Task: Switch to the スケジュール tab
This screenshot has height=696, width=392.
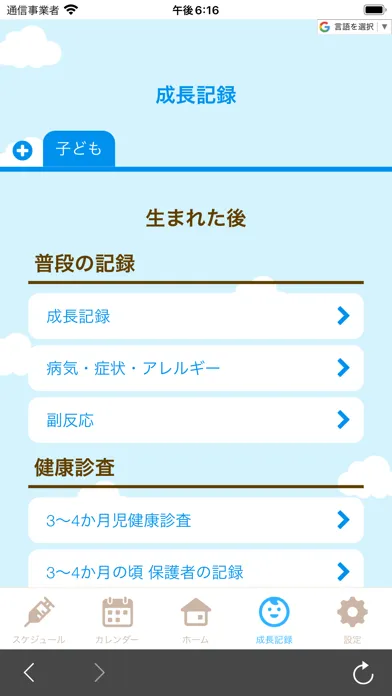Action: point(39,620)
